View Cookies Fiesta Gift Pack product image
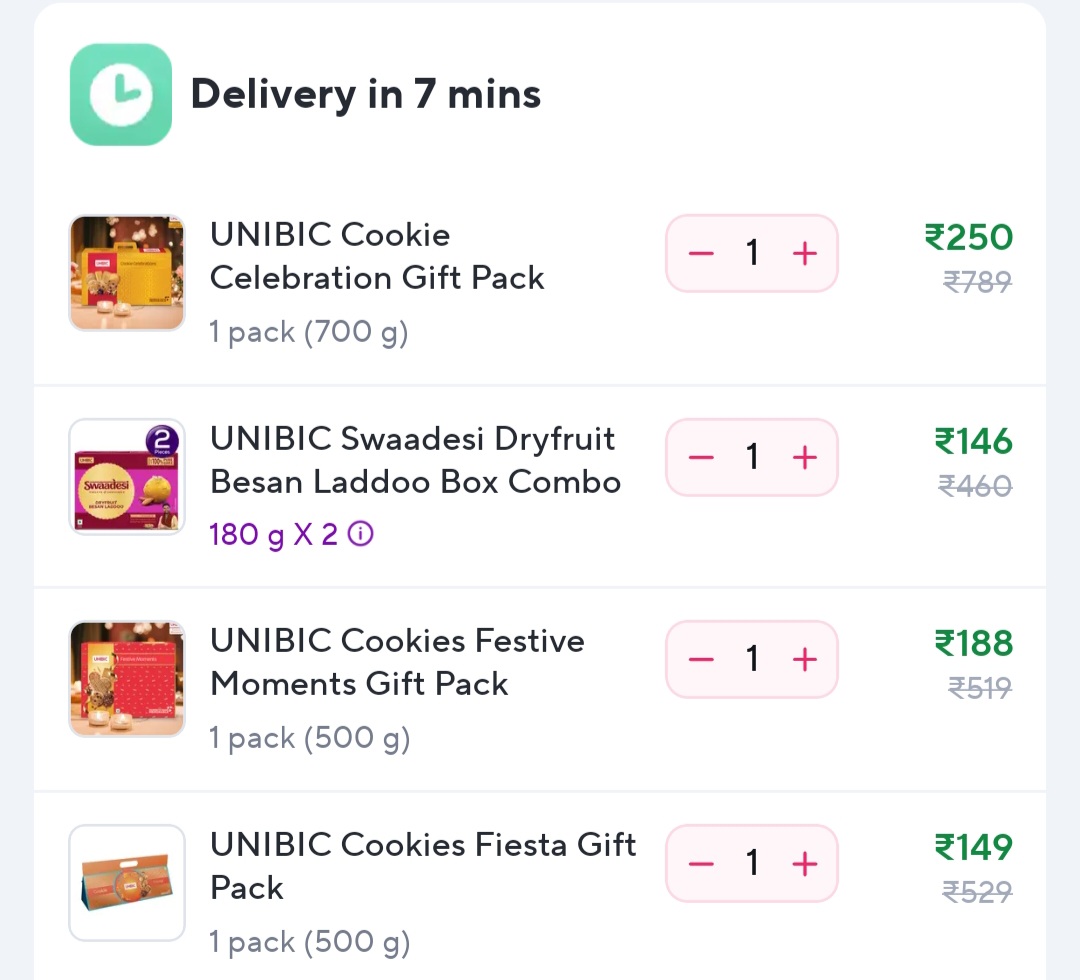The width and height of the screenshot is (1080, 980). (127, 883)
